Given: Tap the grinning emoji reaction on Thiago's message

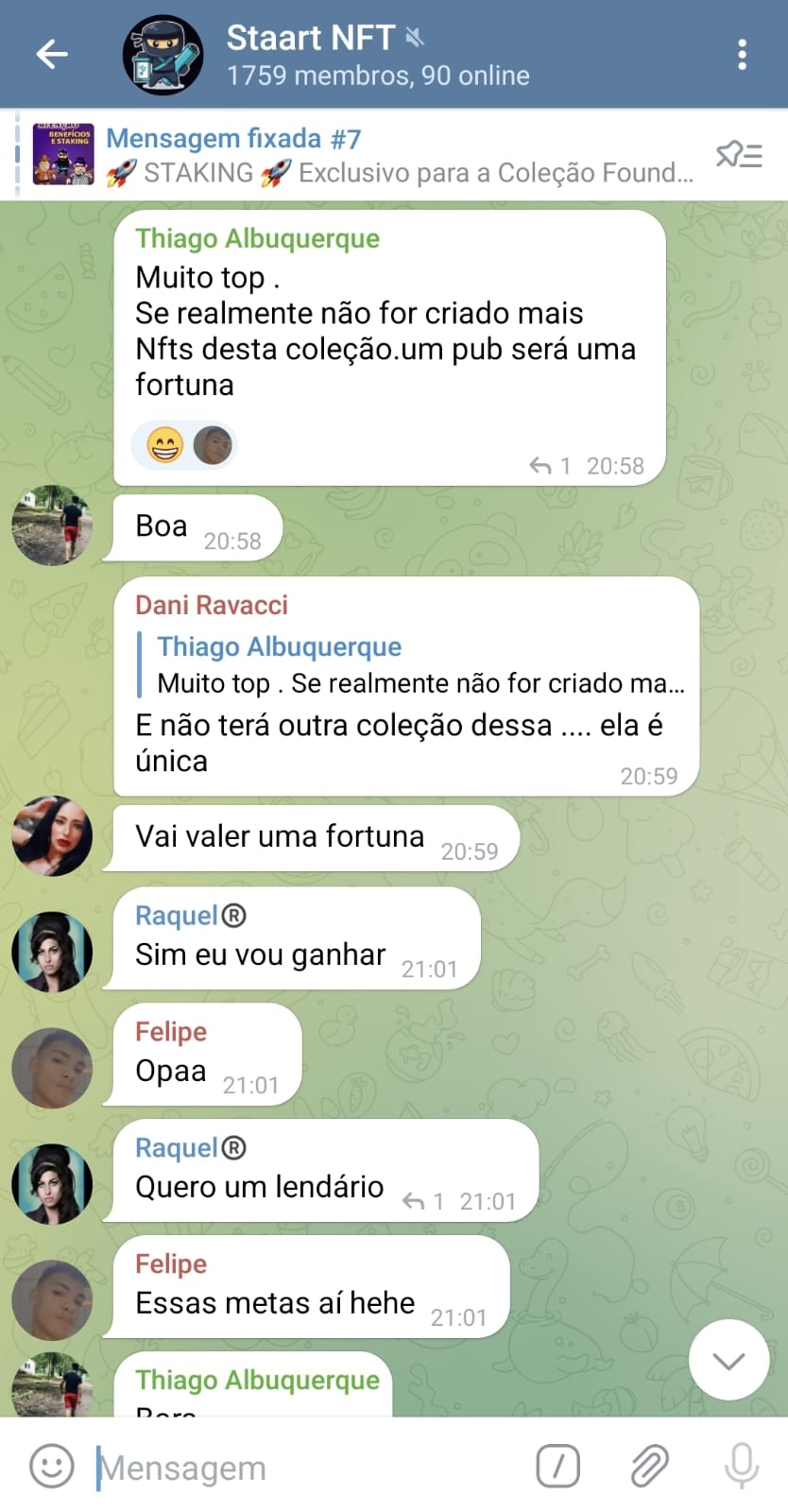Looking at the screenshot, I should (165, 445).
